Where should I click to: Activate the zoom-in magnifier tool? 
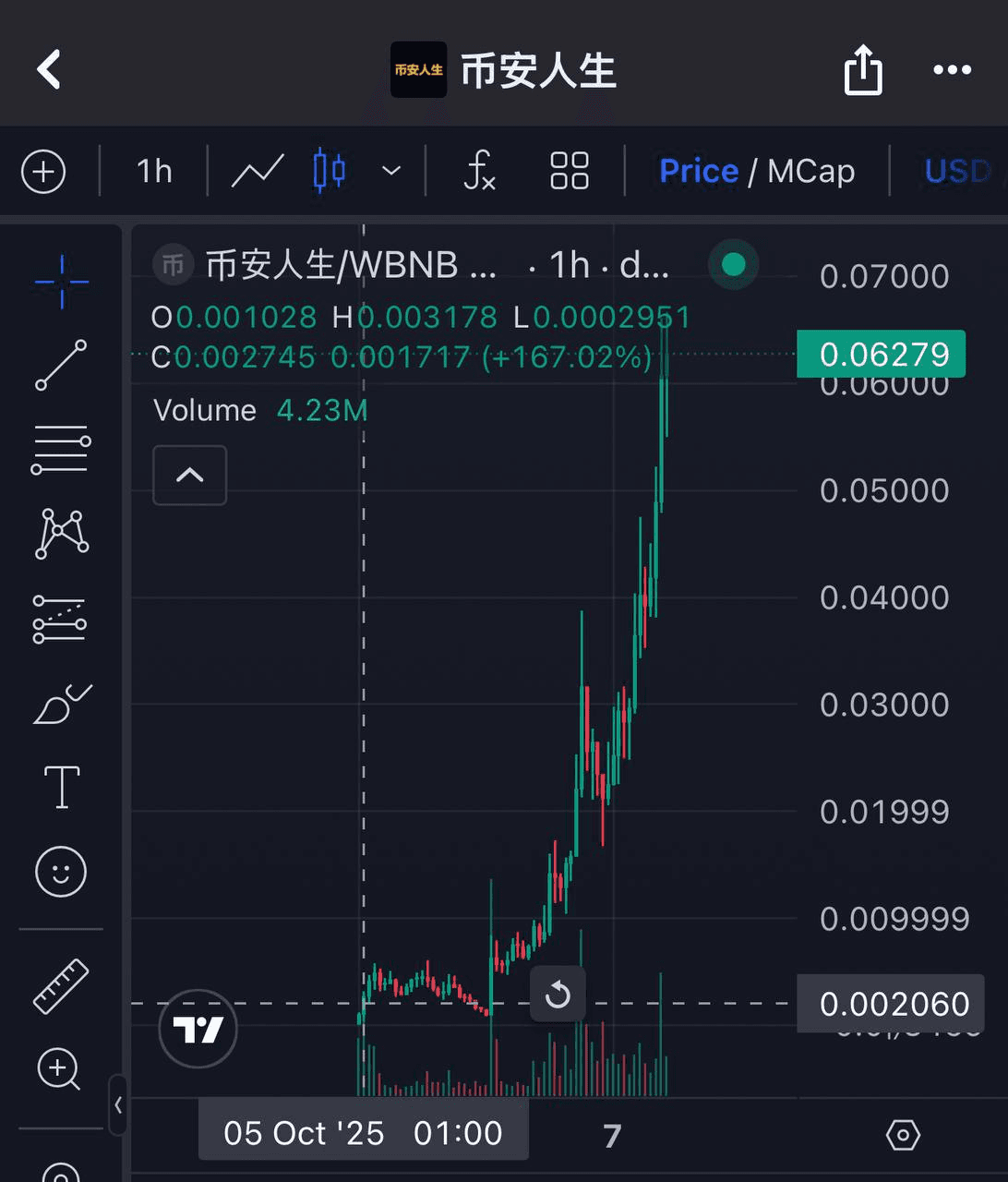(x=59, y=1070)
